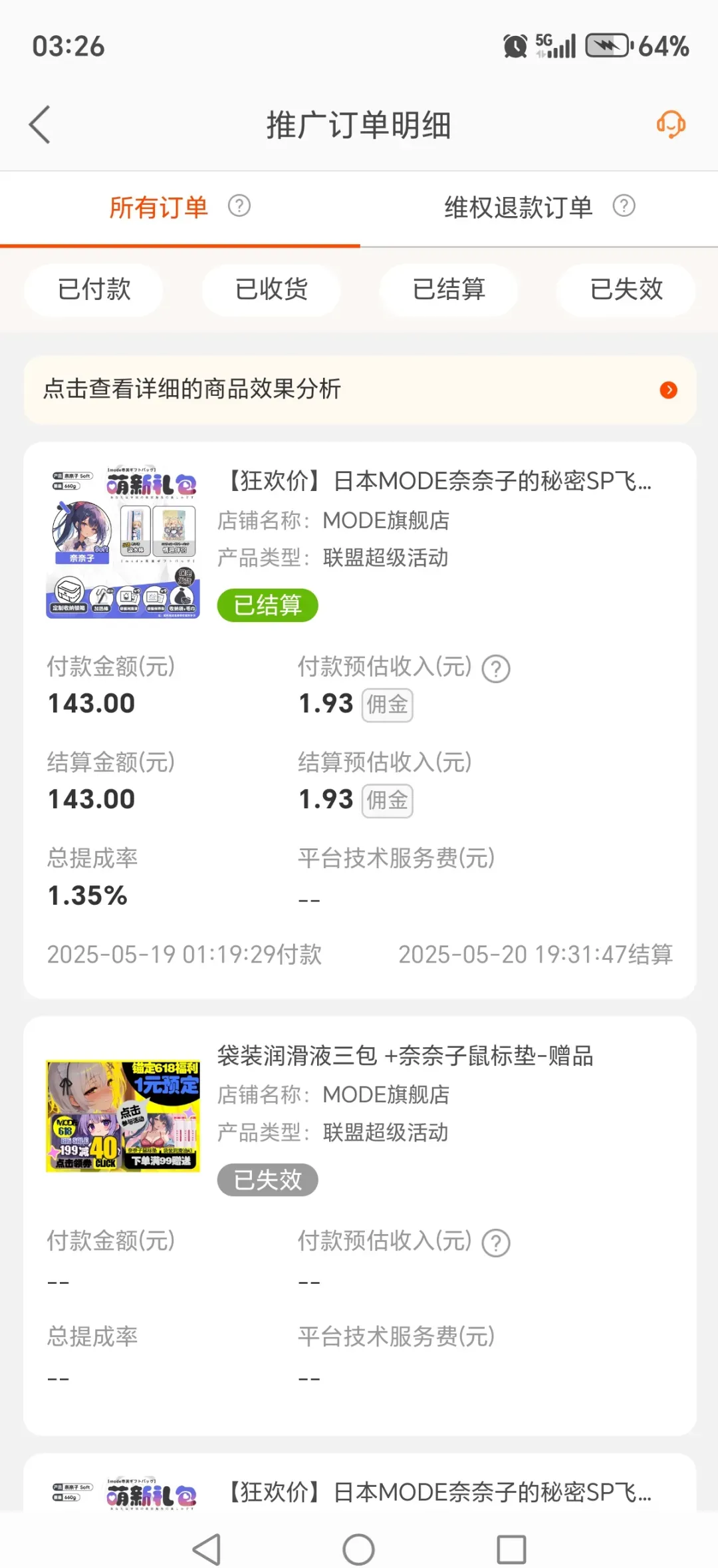Tap the 佣金 label next to 1.93
718x1568 pixels.
click(x=388, y=705)
